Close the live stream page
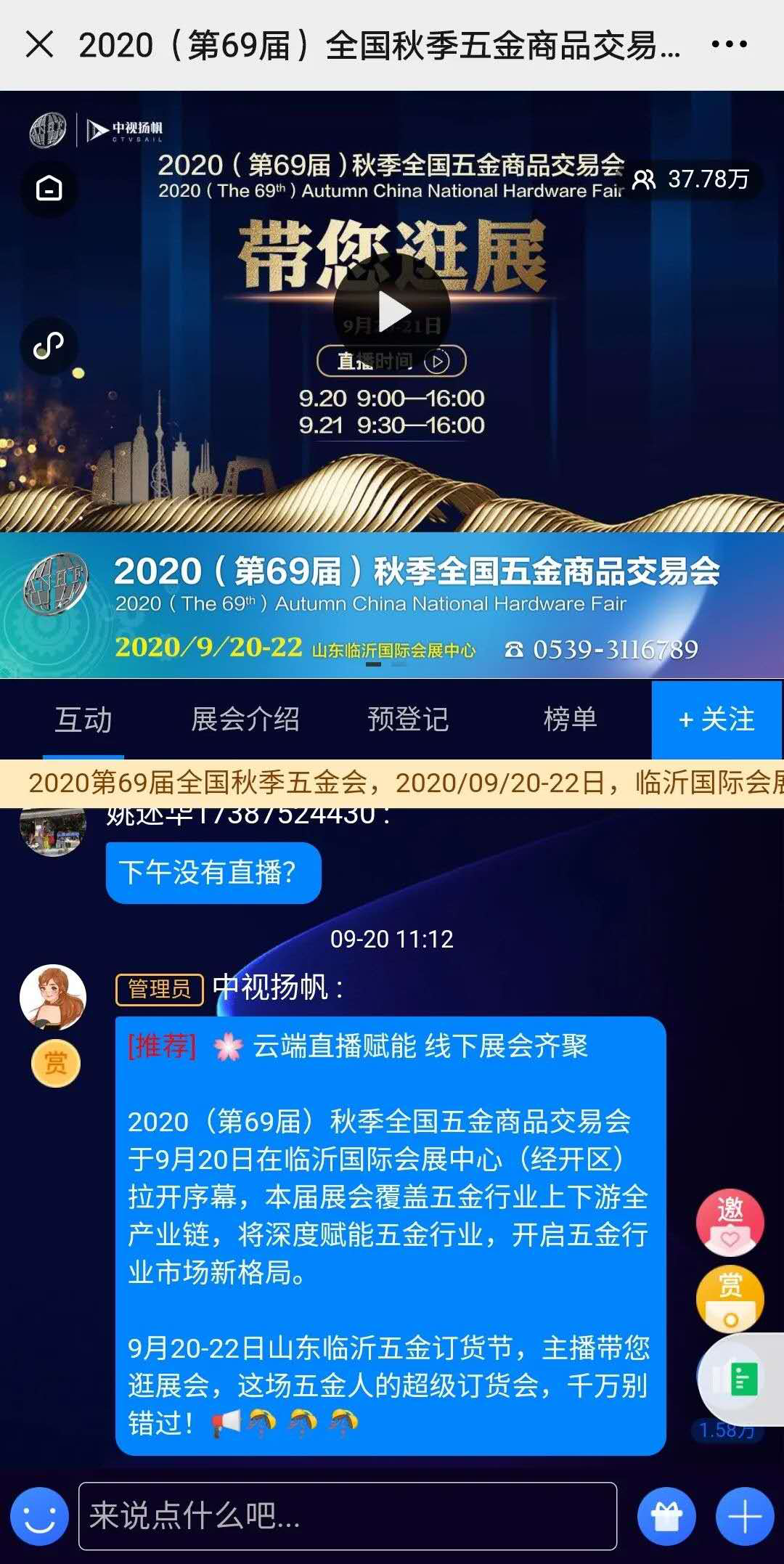 pyautogui.click(x=39, y=44)
